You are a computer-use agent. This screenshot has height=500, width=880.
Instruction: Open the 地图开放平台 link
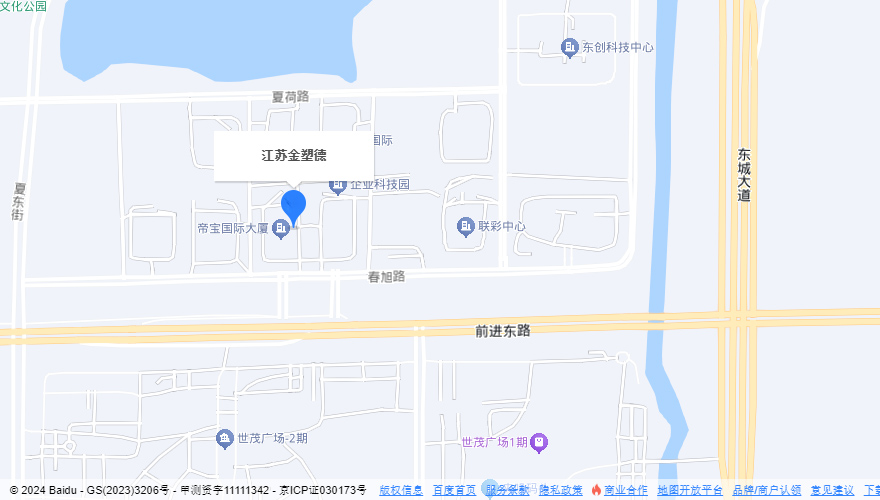pyautogui.click(x=690, y=490)
